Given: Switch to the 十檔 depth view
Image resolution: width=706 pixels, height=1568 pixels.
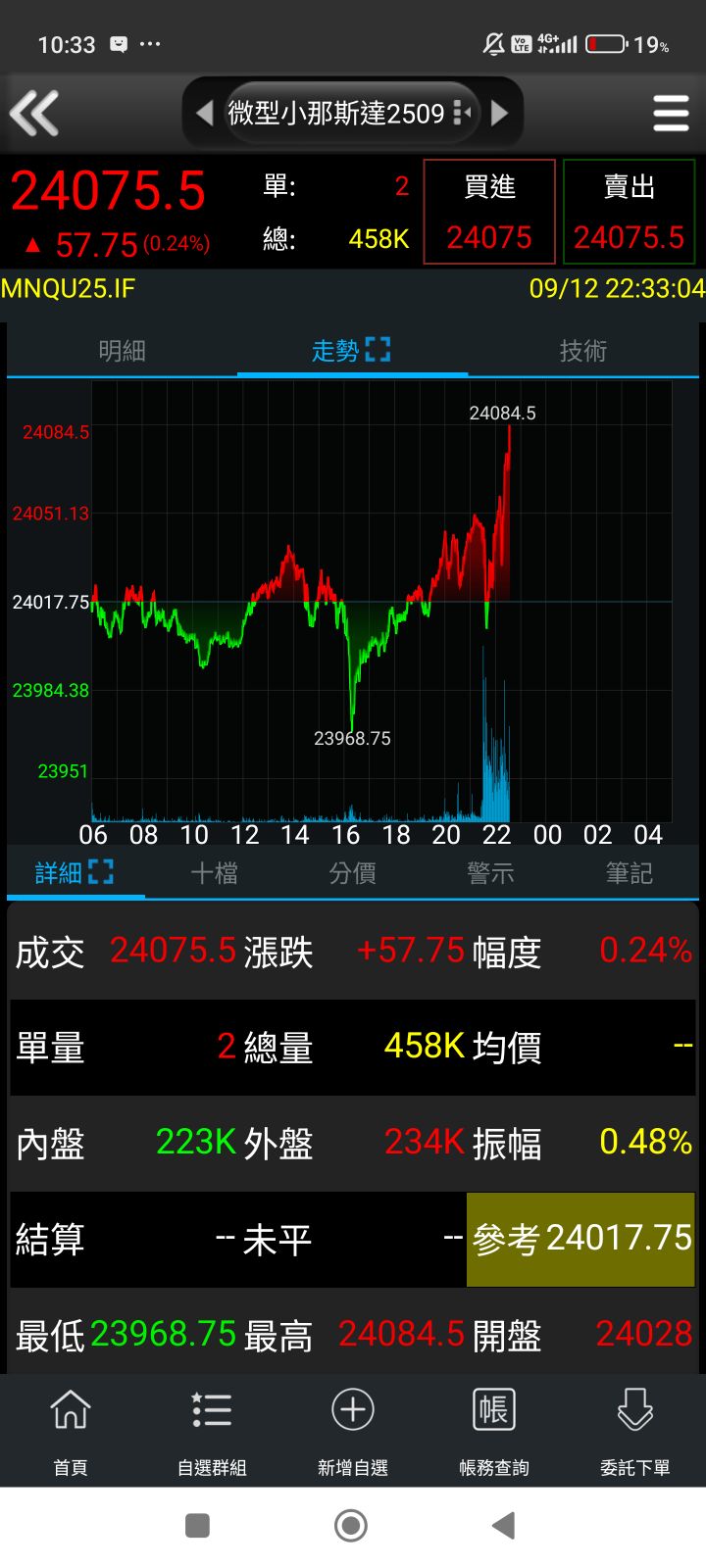Looking at the screenshot, I should tap(212, 872).
